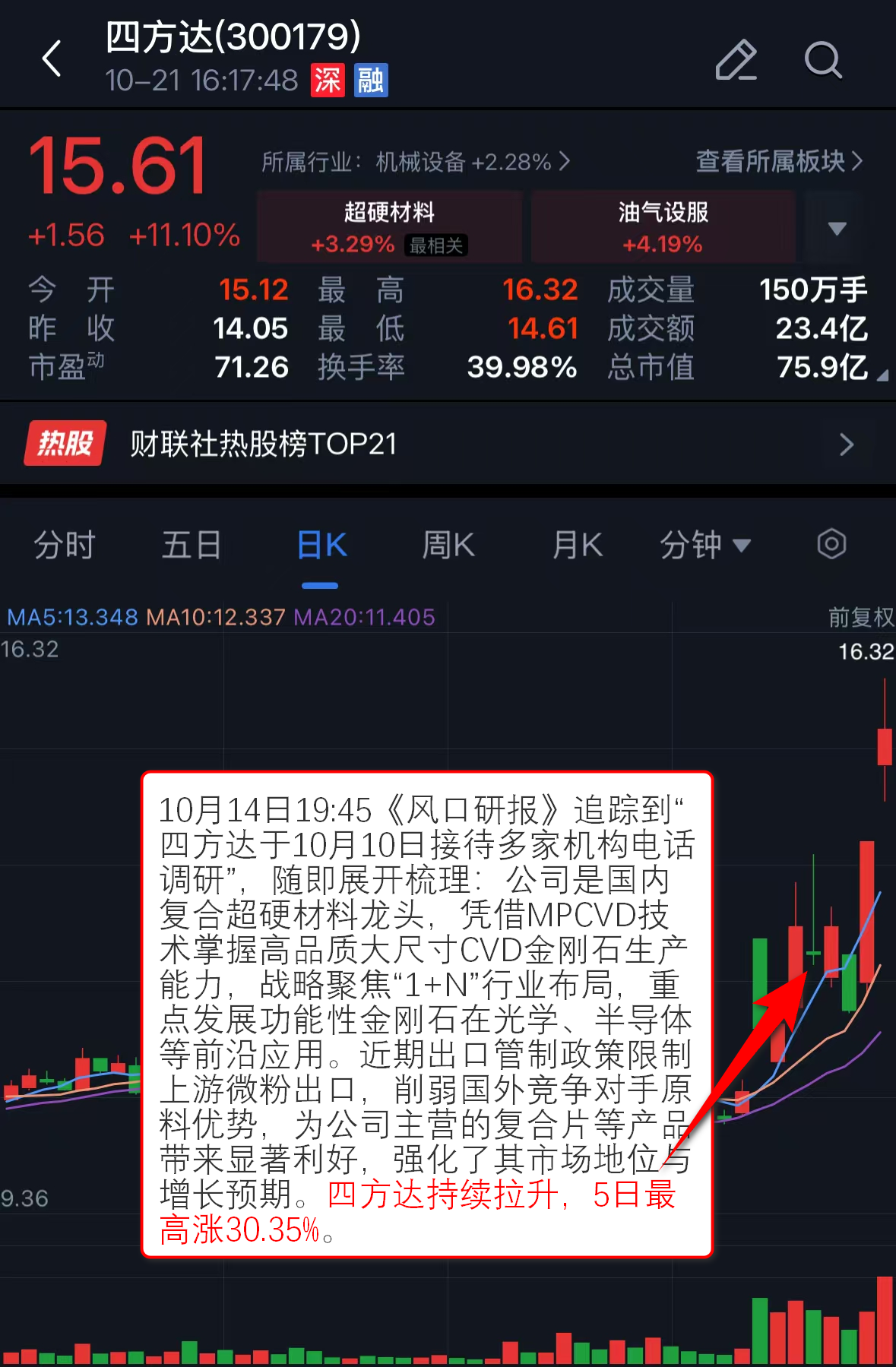Open the pencil edit icon

click(736, 60)
